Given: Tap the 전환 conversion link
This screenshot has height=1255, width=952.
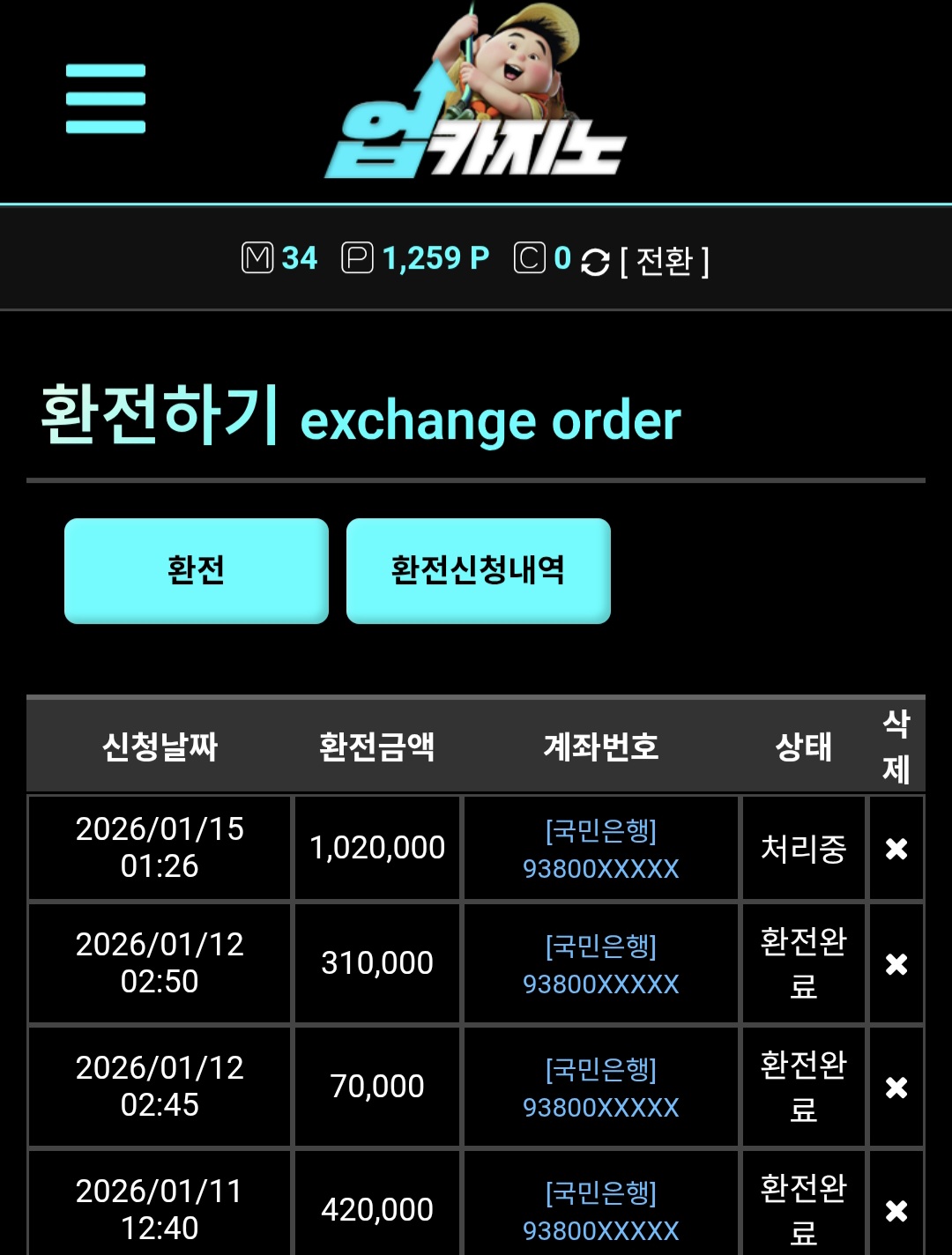Looking at the screenshot, I should pyautogui.click(x=665, y=262).
